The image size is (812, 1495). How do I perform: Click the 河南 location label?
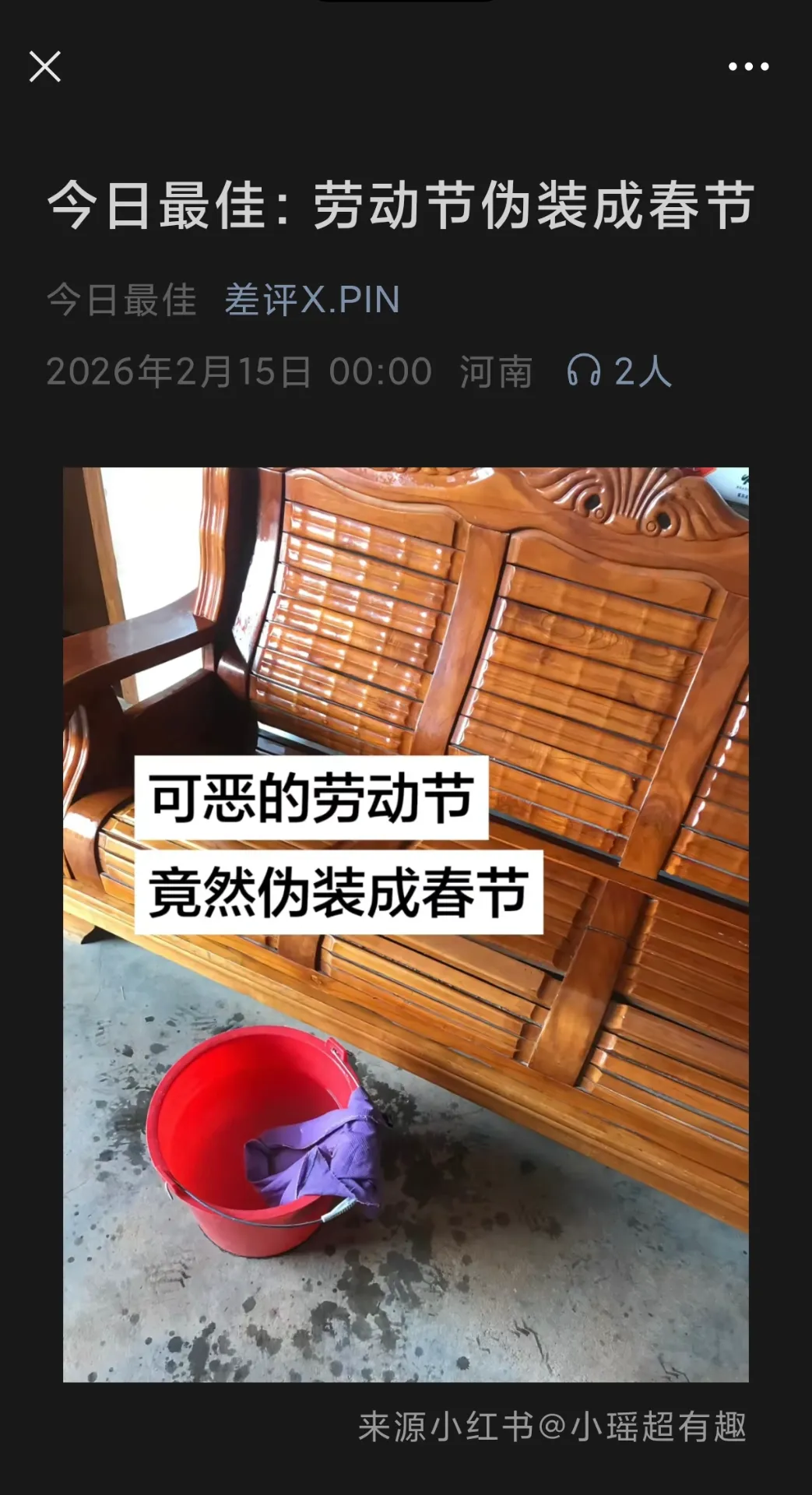pos(494,371)
